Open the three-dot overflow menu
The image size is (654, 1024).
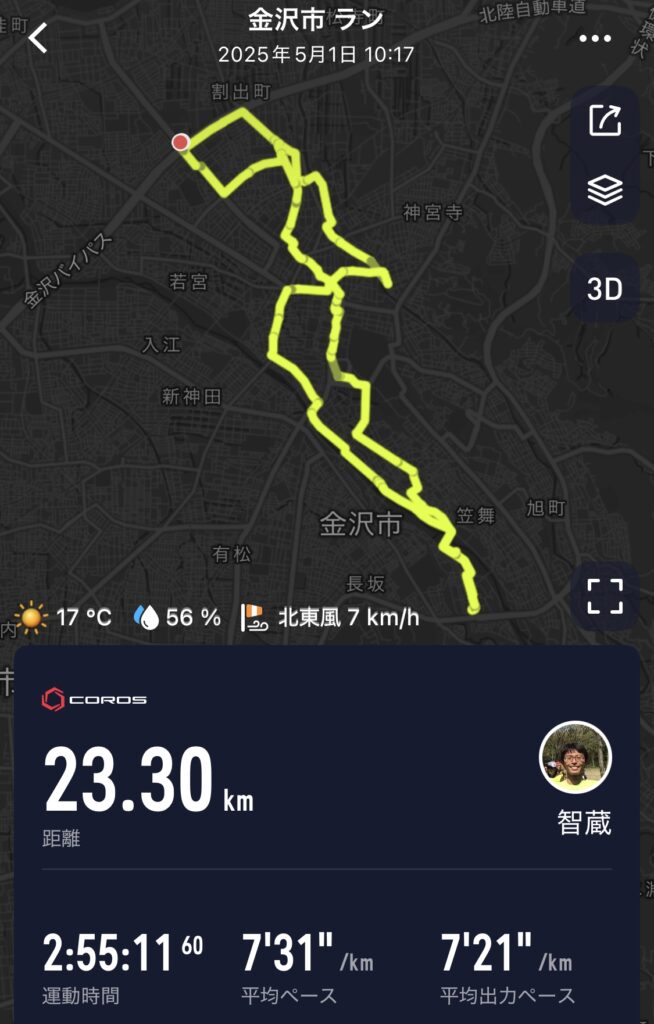tap(595, 39)
